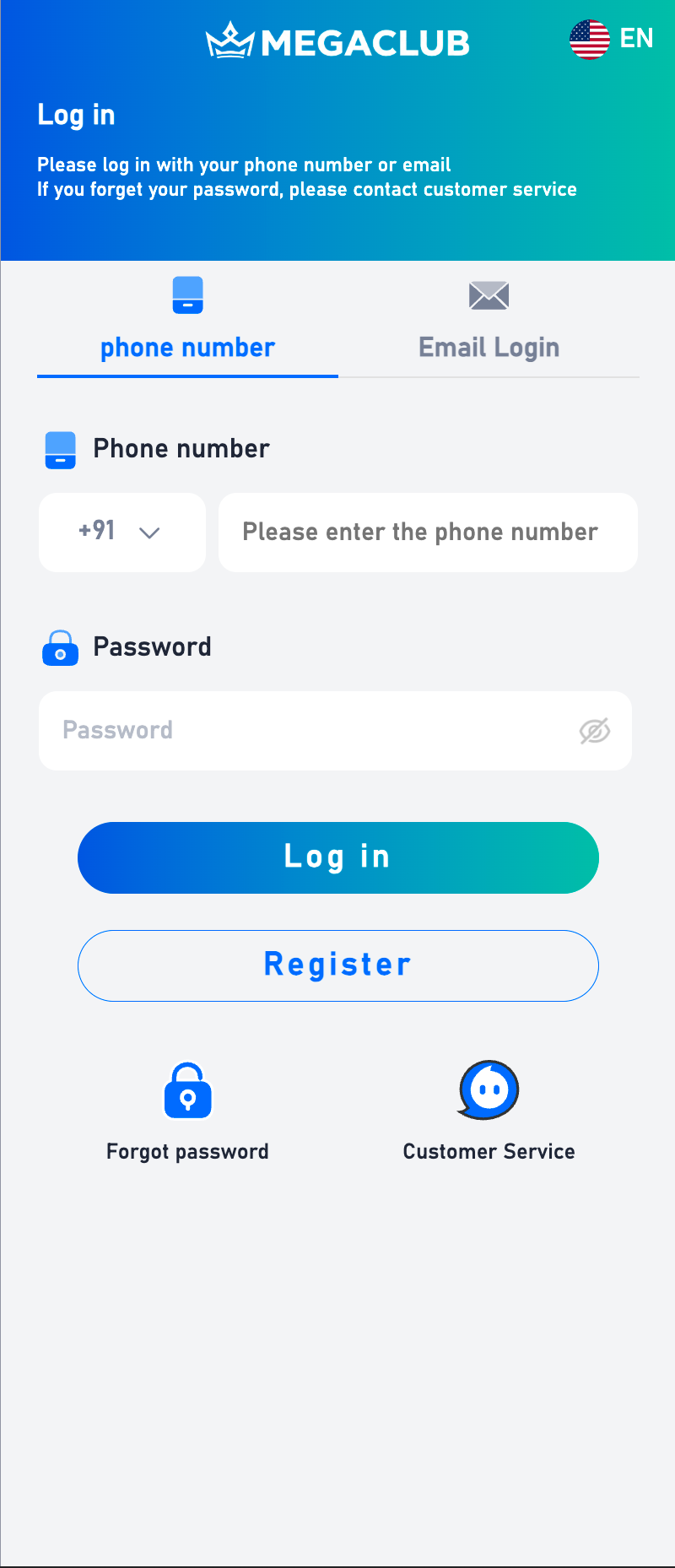Focus the phone number input field

(x=427, y=532)
